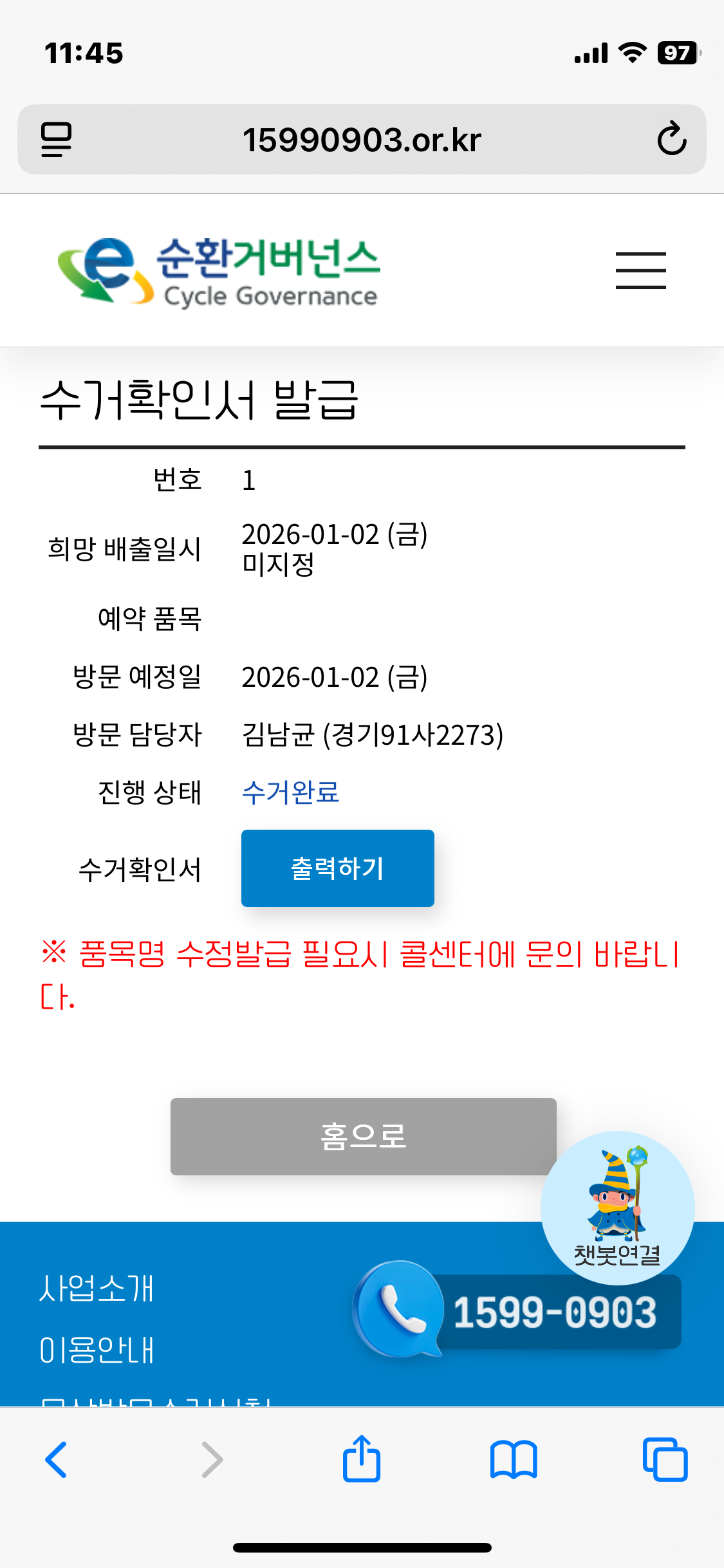Screen dimensions: 724x1568
Task: Go back to the previous page
Action: (57, 1459)
